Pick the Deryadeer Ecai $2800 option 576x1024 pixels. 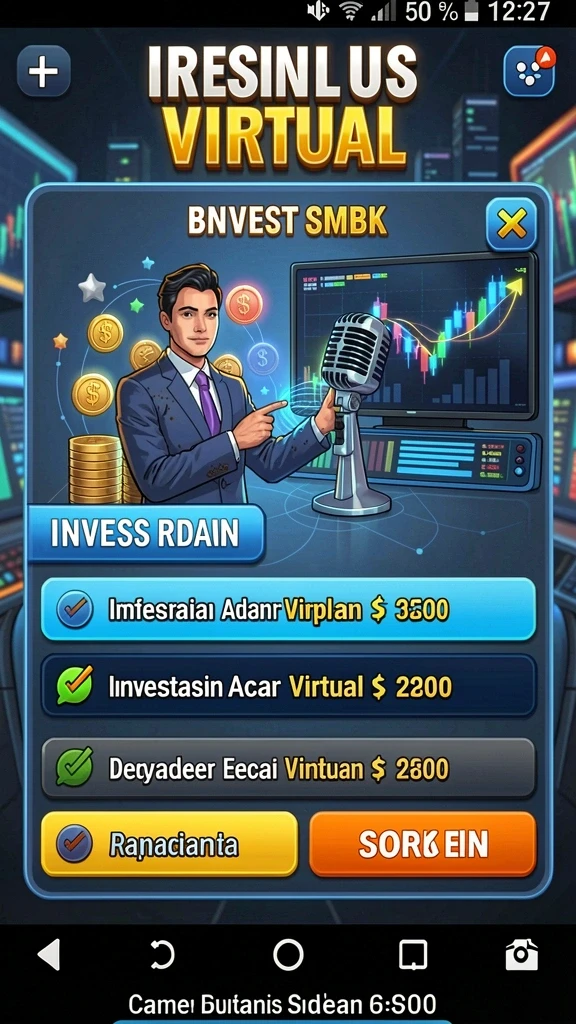click(288, 769)
